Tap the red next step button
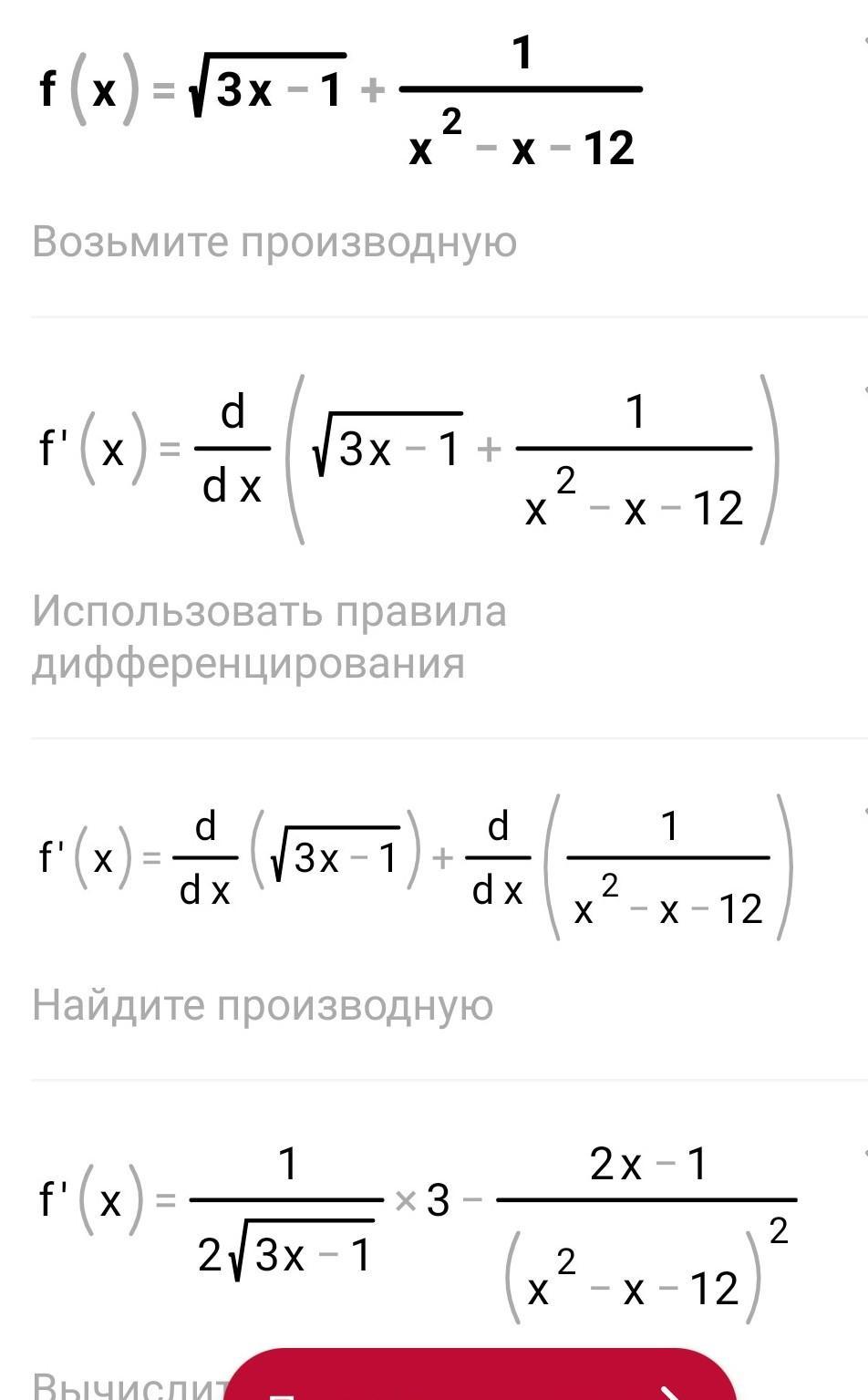 click(480, 1378)
